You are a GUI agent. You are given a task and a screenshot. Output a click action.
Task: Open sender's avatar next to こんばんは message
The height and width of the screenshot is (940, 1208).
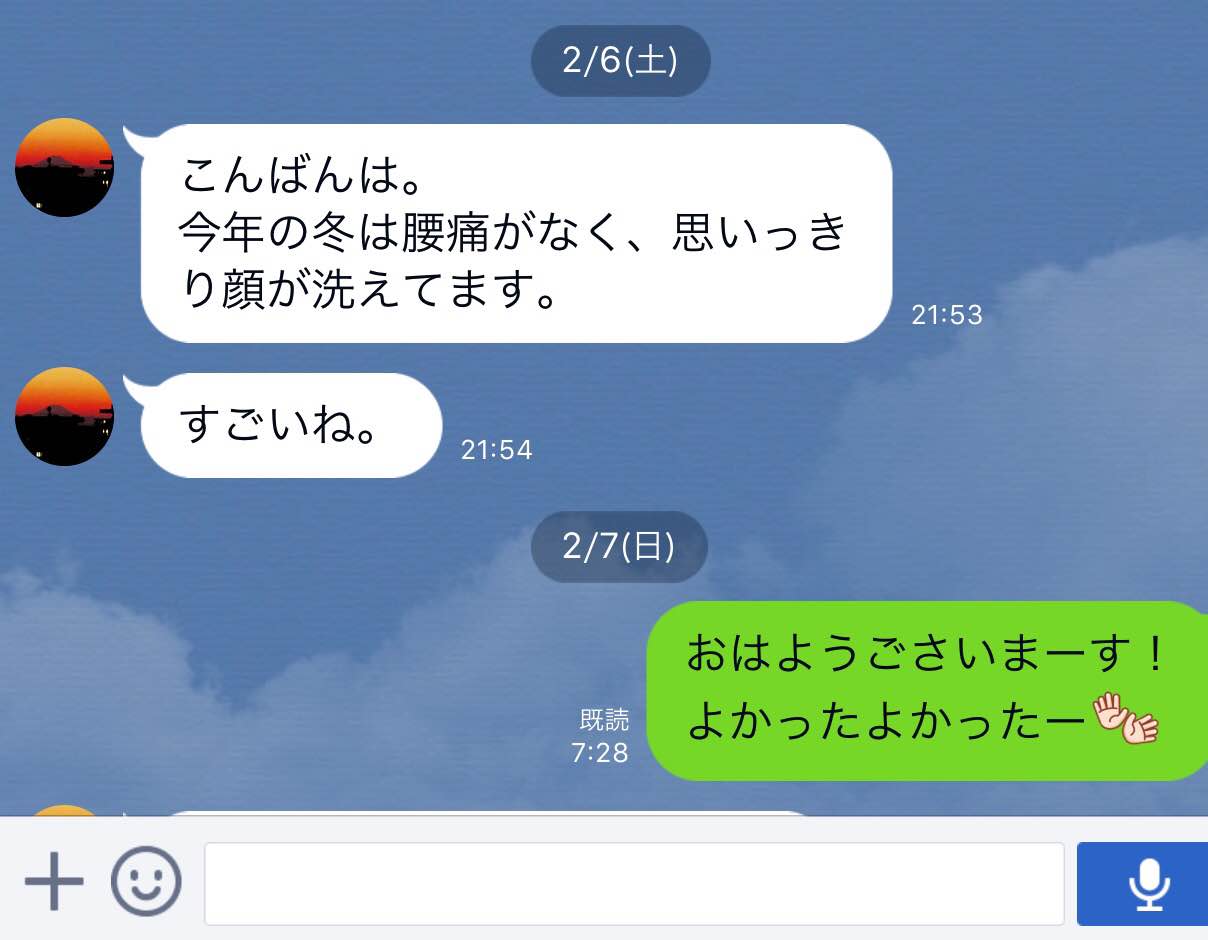point(64,167)
